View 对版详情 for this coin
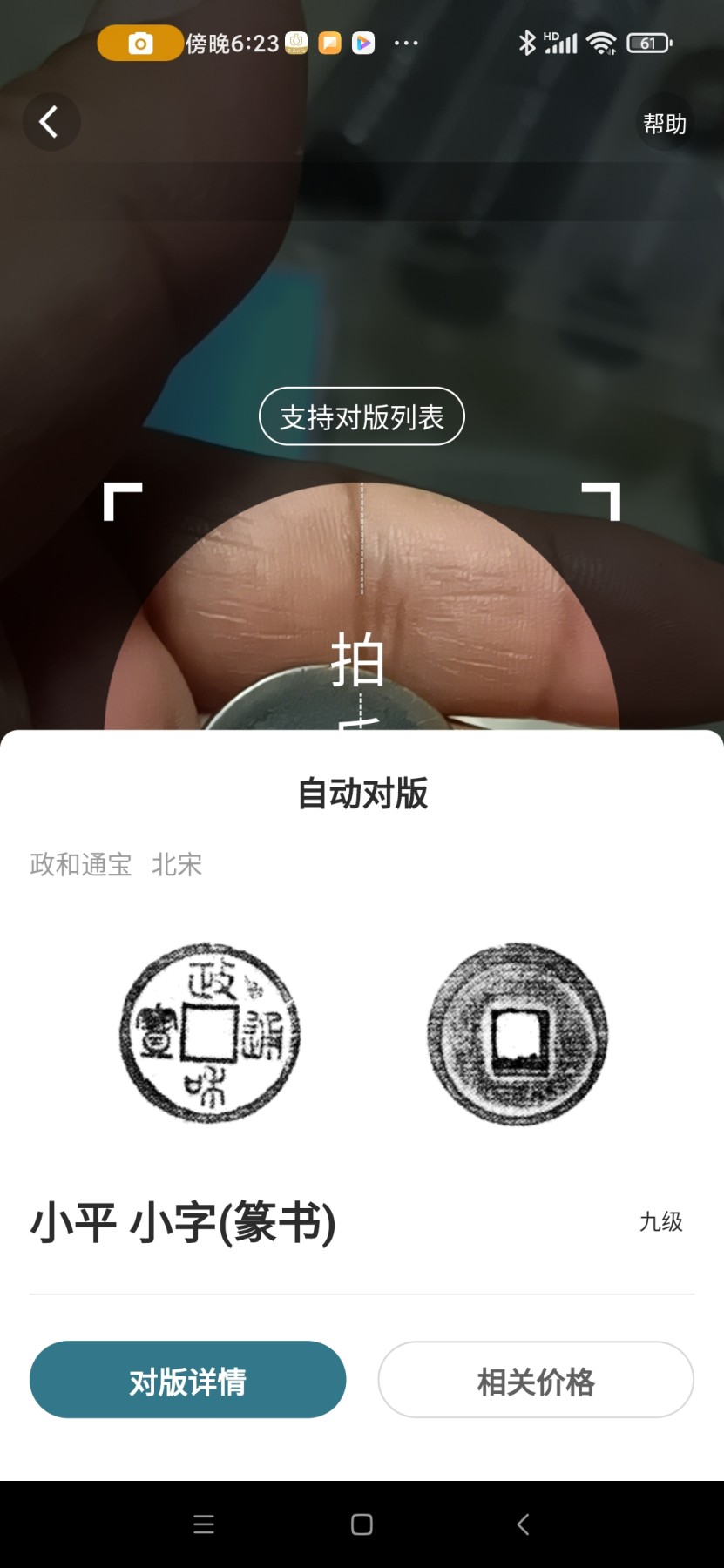Screen dimensions: 724x1568 point(187,1380)
